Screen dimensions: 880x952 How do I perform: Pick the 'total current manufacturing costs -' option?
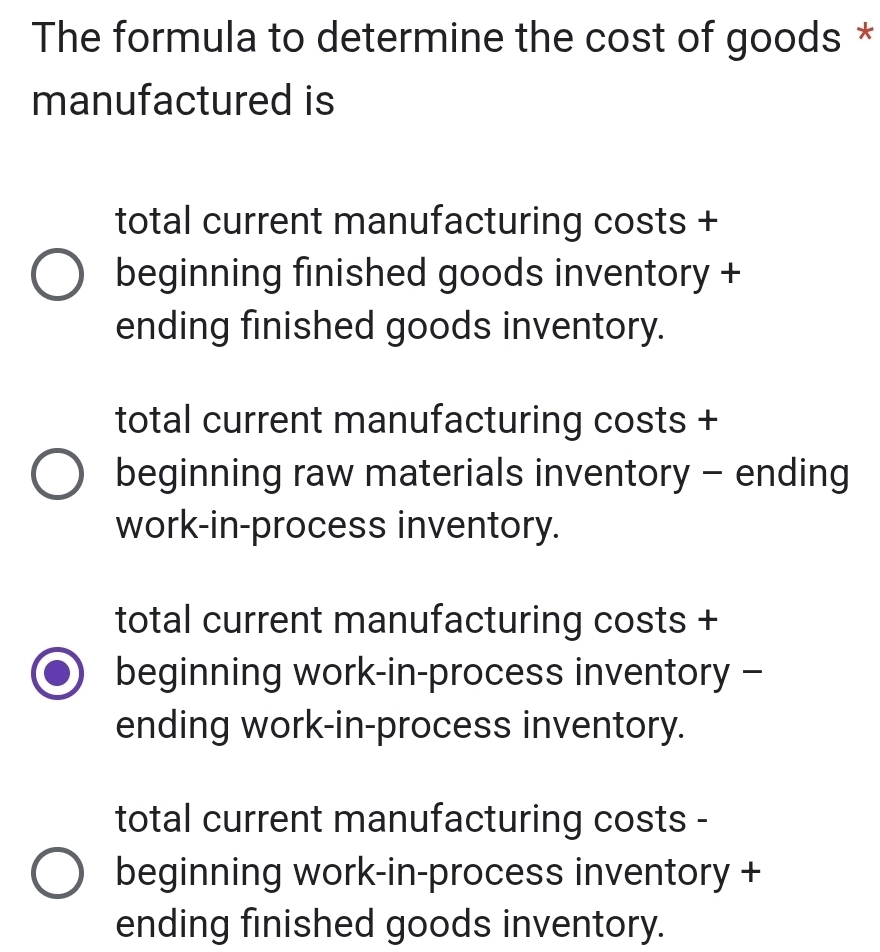click(x=57, y=872)
